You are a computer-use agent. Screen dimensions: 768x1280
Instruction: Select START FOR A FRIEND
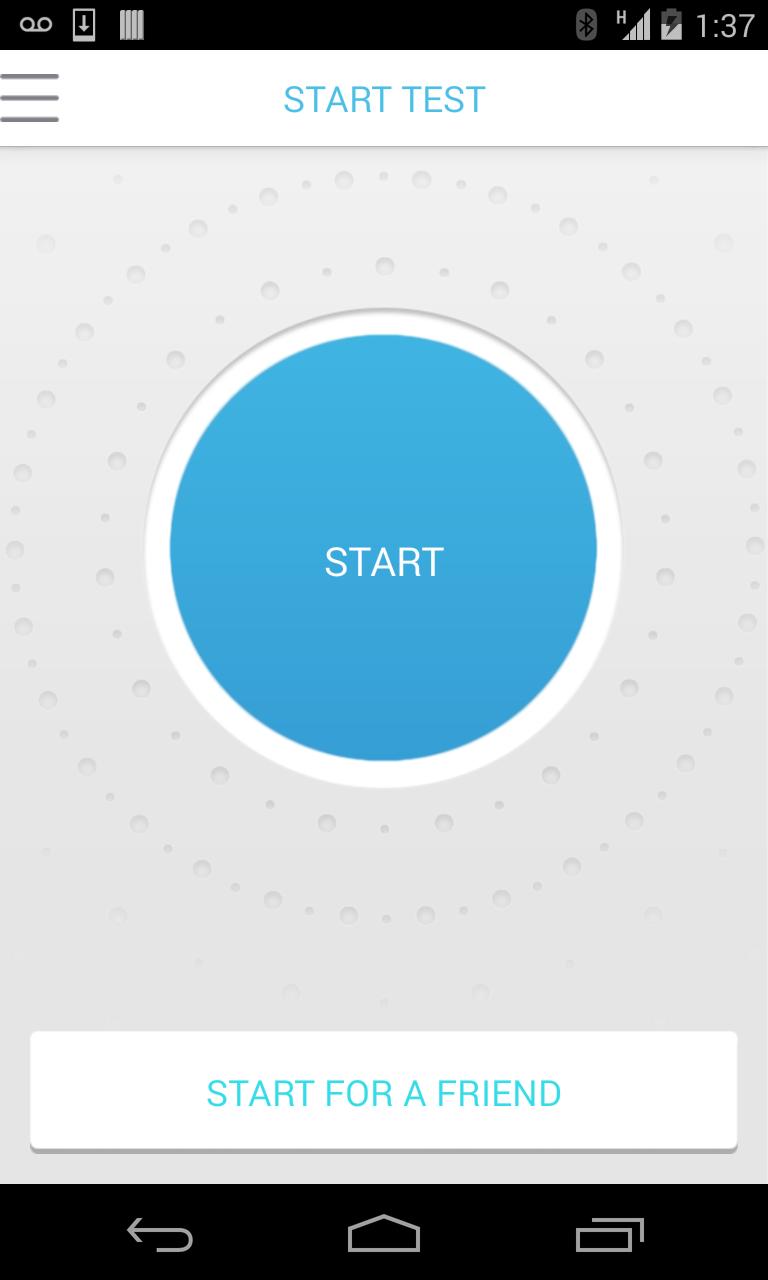point(383,1091)
